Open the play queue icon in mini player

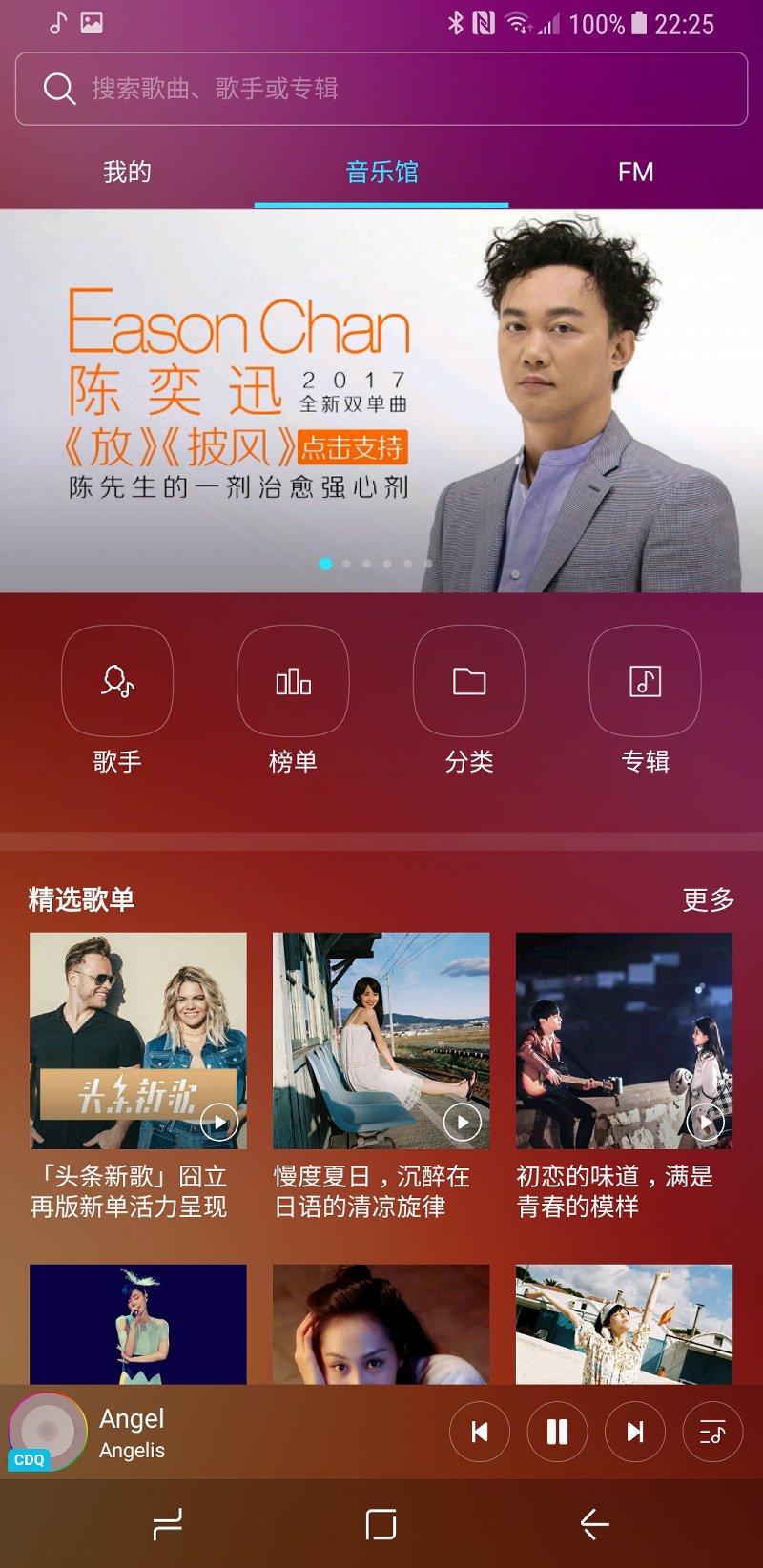[711, 1433]
